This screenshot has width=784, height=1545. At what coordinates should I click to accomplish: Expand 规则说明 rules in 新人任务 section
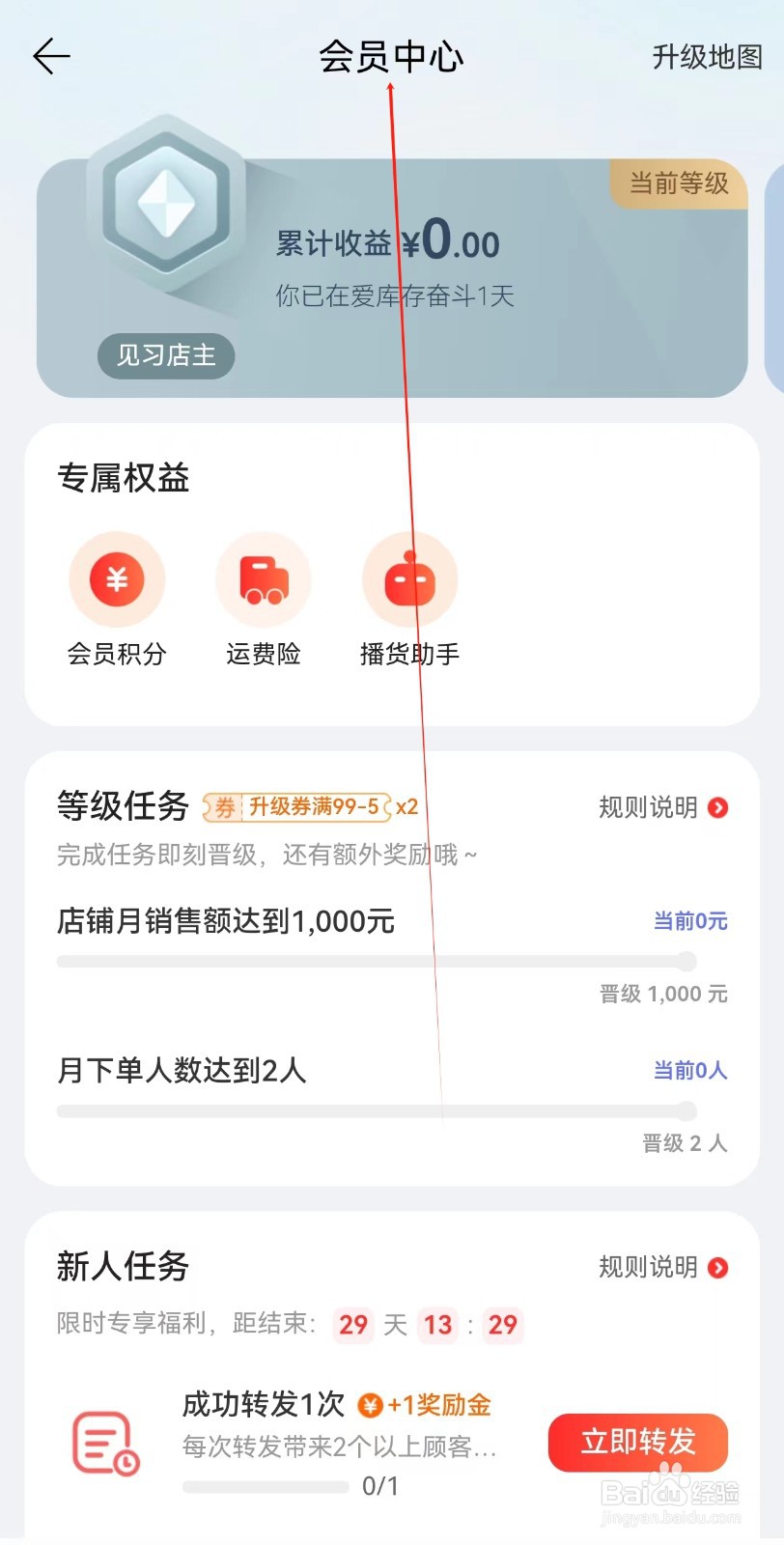(x=648, y=1267)
